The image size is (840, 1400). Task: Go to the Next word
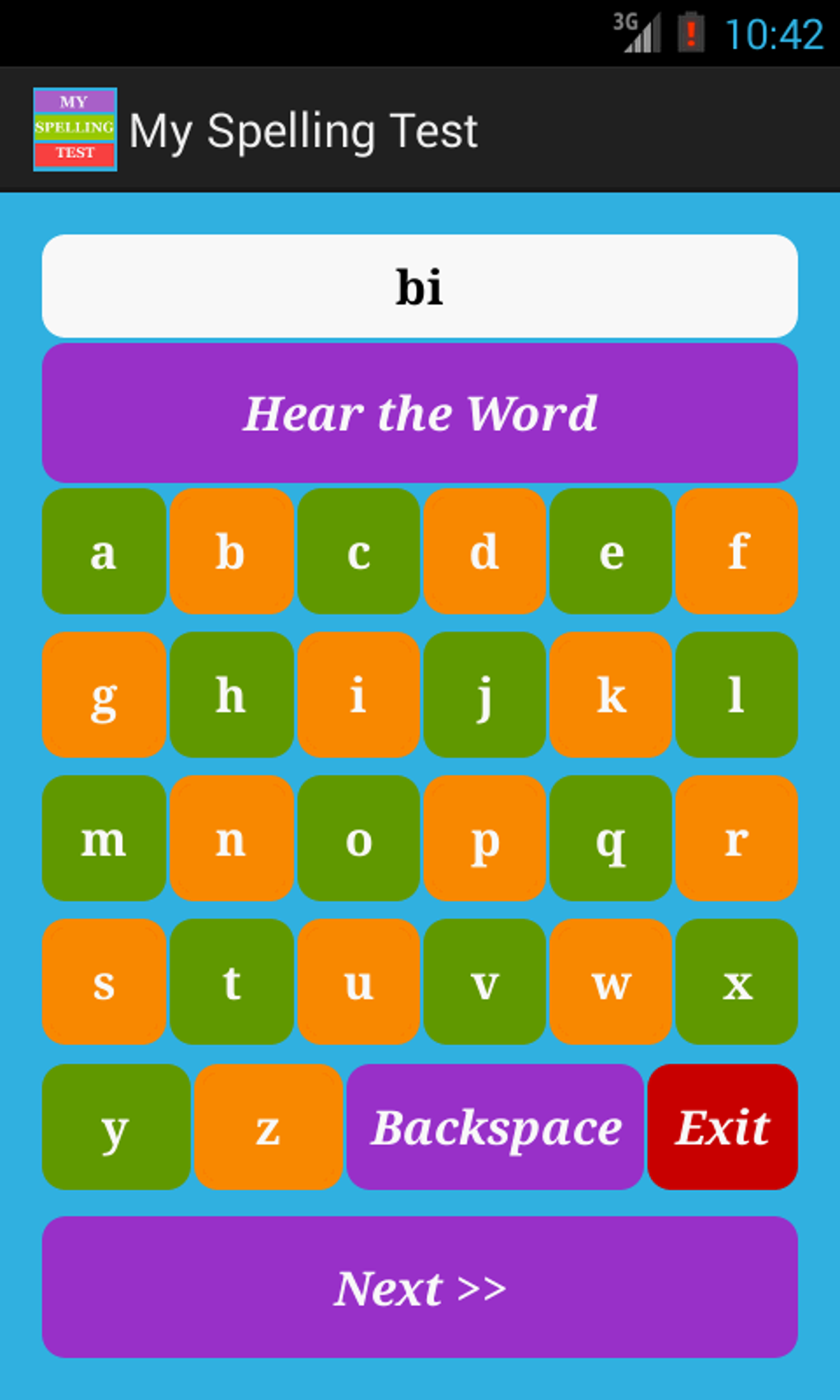click(420, 1287)
